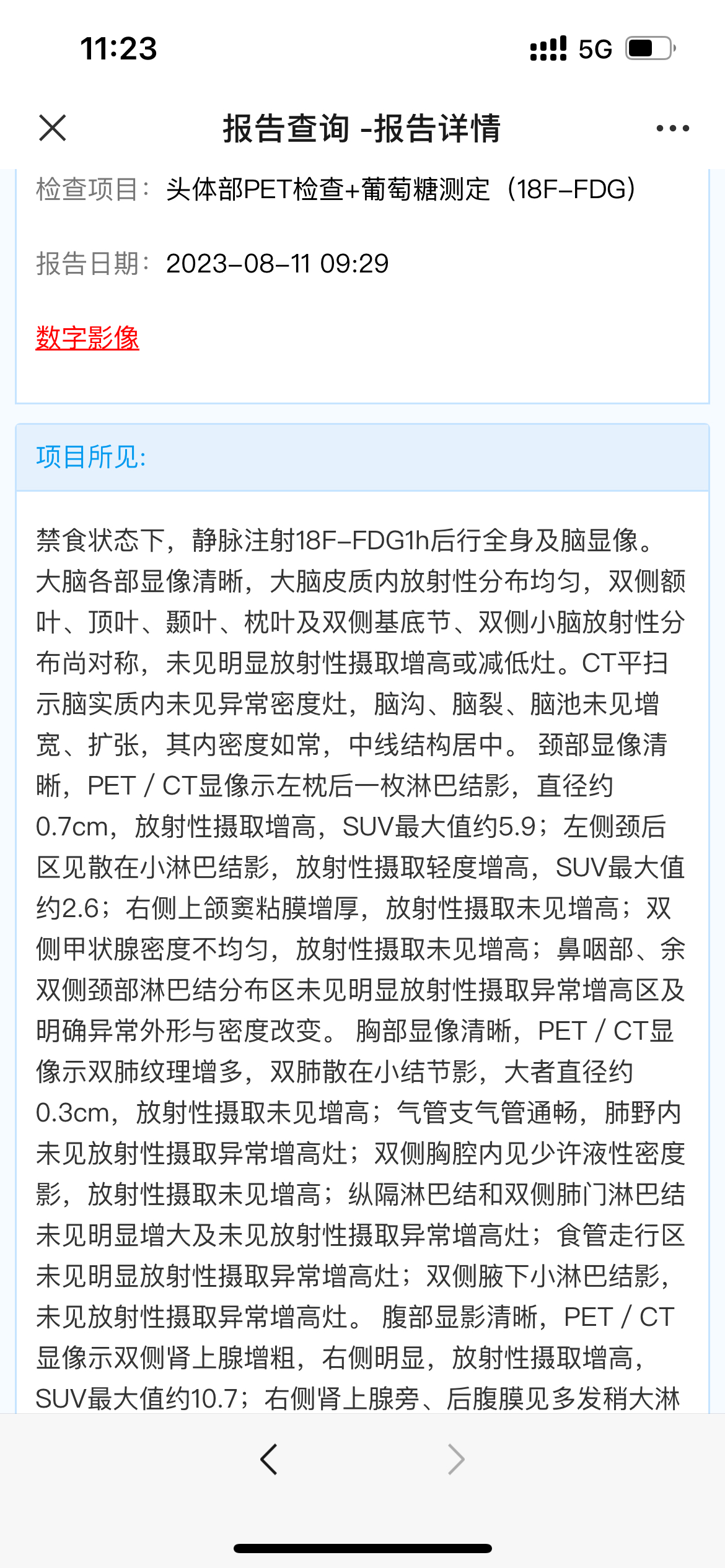Image resolution: width=725 pixels, height=1568 pixels.
Task: Open the 数字影像 link
Action: (x=87, y=338)
